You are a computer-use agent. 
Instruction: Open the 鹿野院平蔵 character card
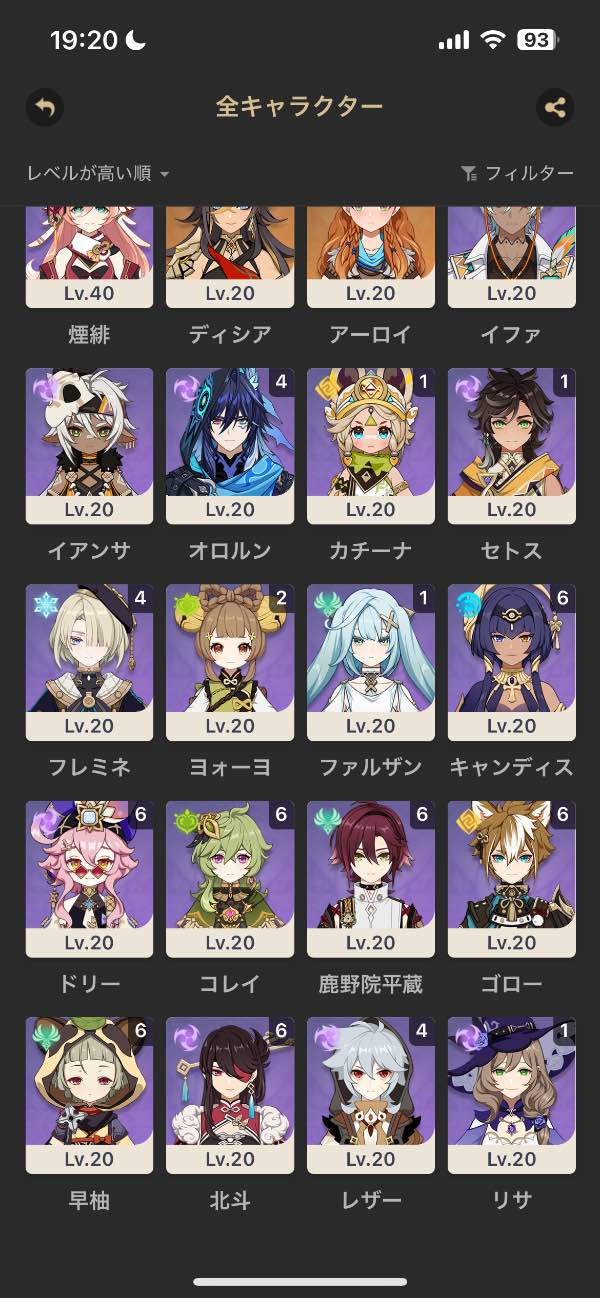(371, 878)
